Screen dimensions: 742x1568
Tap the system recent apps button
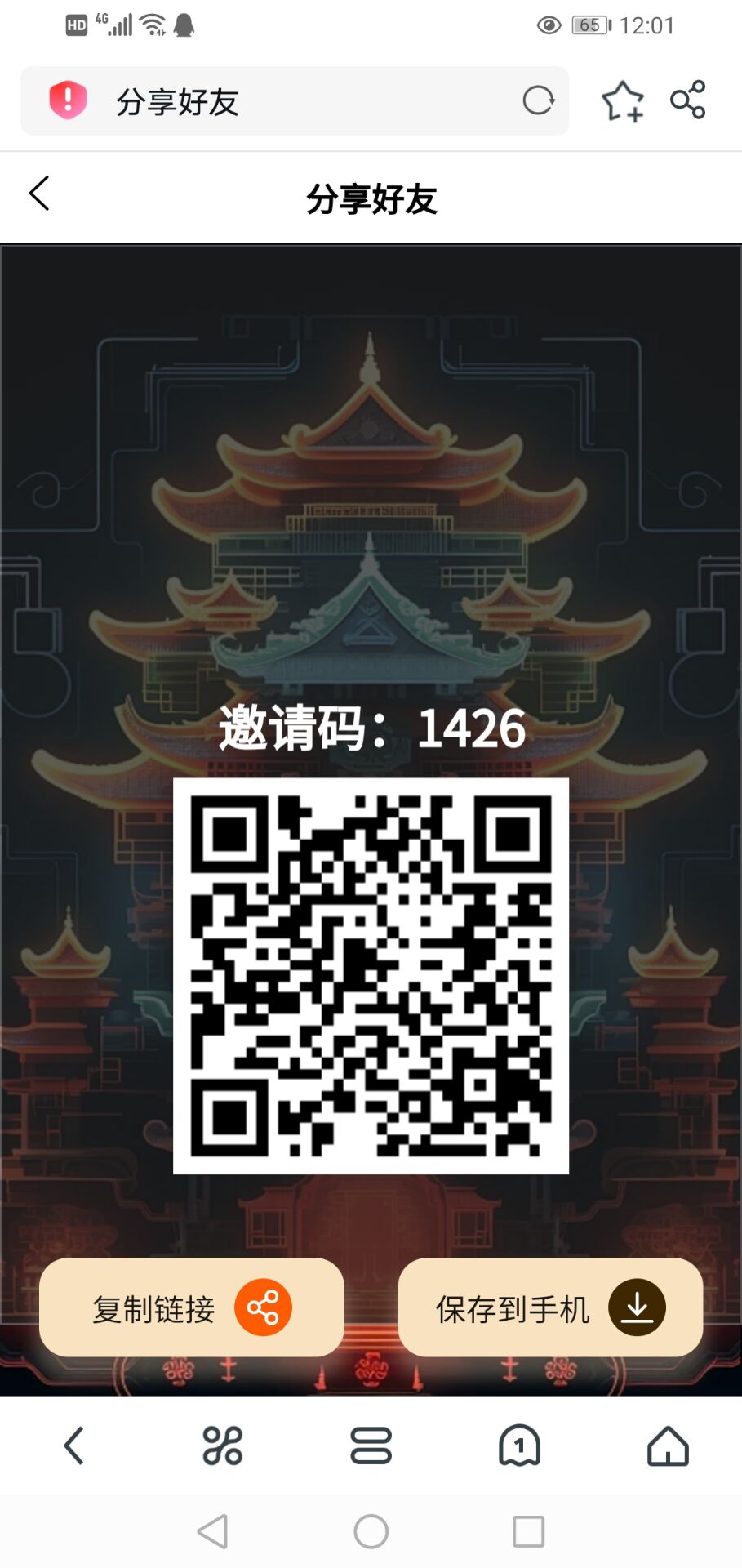click(528, 1531)
